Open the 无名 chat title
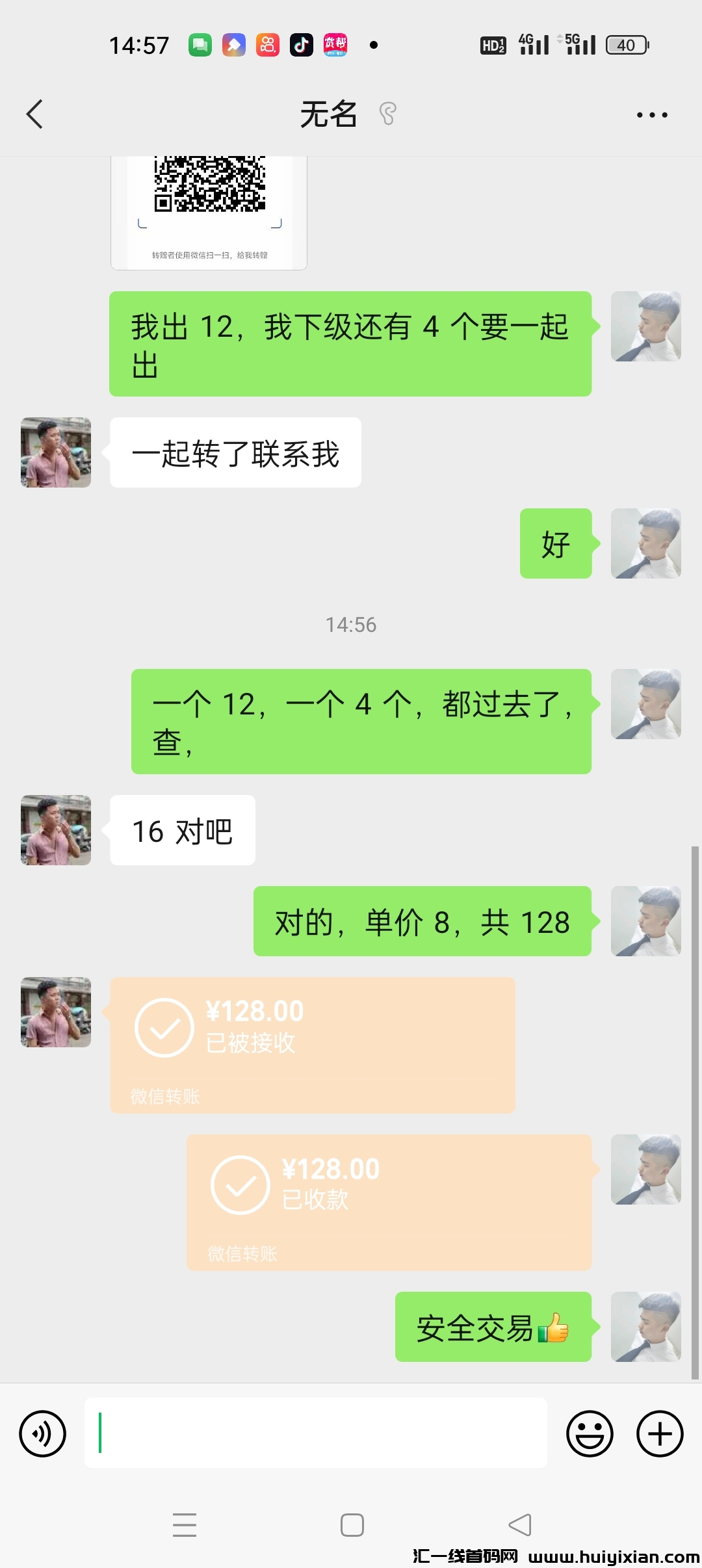 point(329,114)
